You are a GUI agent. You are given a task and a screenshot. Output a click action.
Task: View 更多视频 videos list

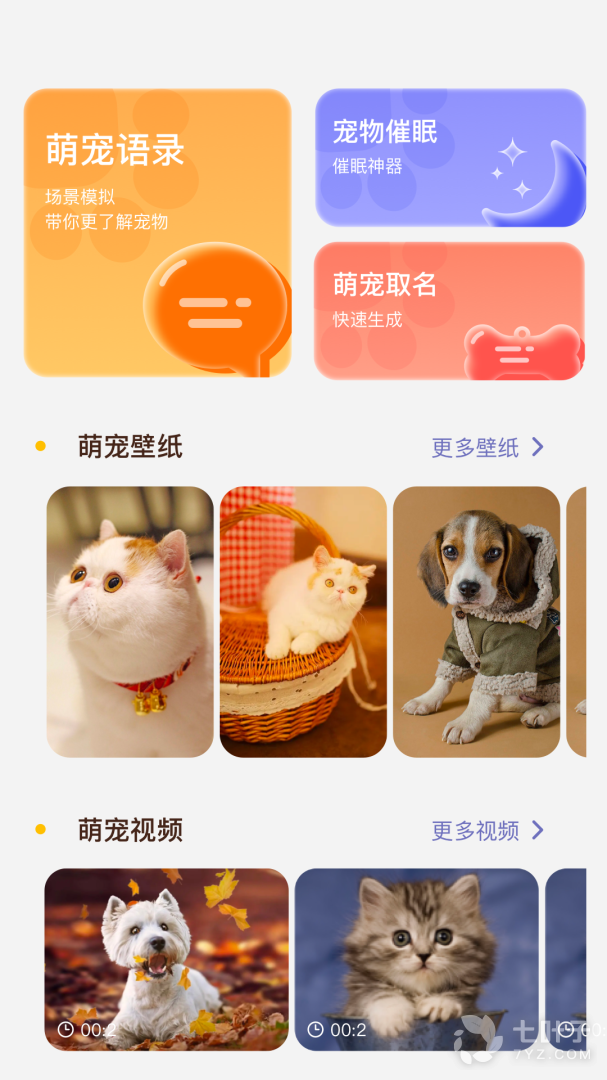tap(487, 830)
